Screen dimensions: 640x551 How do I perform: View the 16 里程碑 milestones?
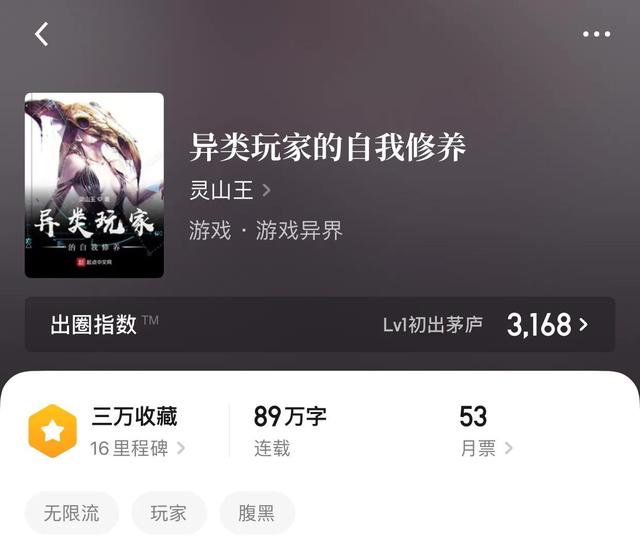(137, 448)
